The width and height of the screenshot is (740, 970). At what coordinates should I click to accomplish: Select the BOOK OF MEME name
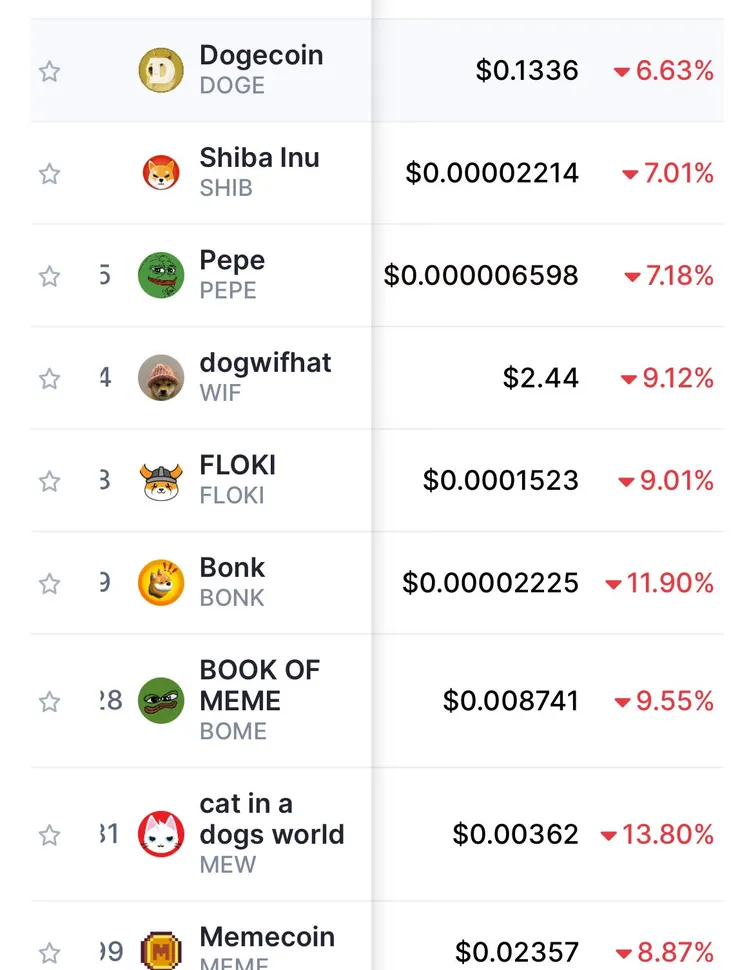260,685
